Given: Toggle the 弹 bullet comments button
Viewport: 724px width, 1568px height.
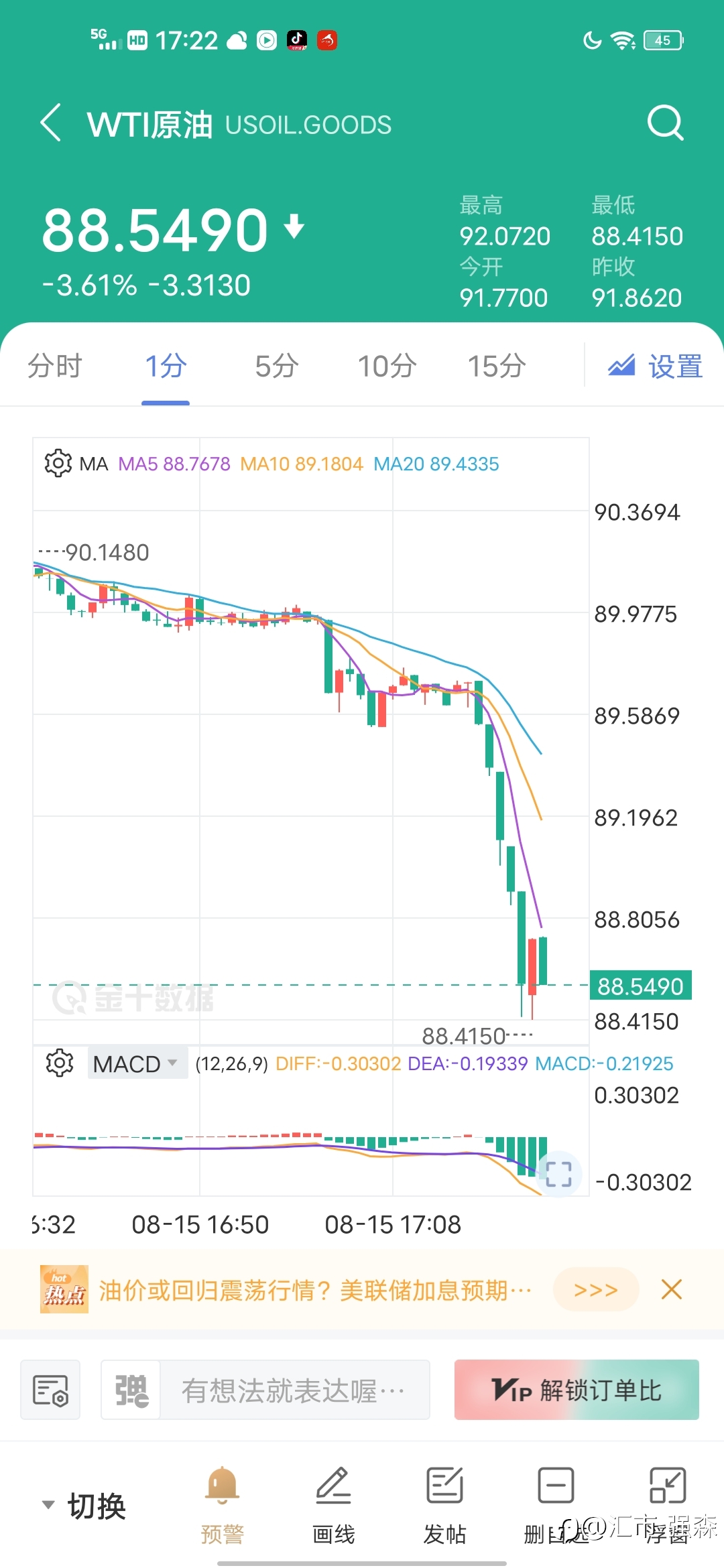Looking at the screenshot, I should point(131,1390).
